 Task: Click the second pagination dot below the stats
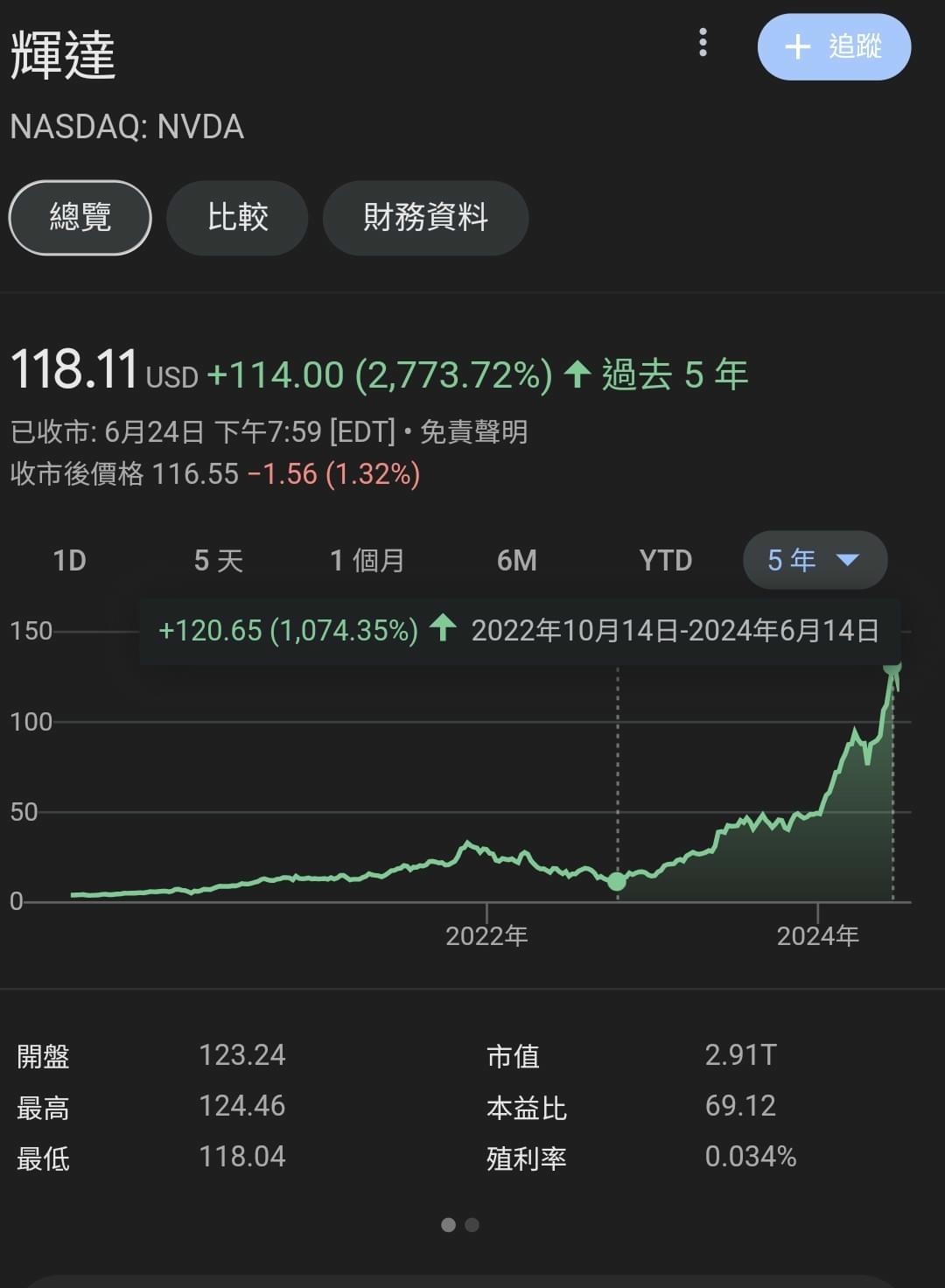coord(474,1225)
